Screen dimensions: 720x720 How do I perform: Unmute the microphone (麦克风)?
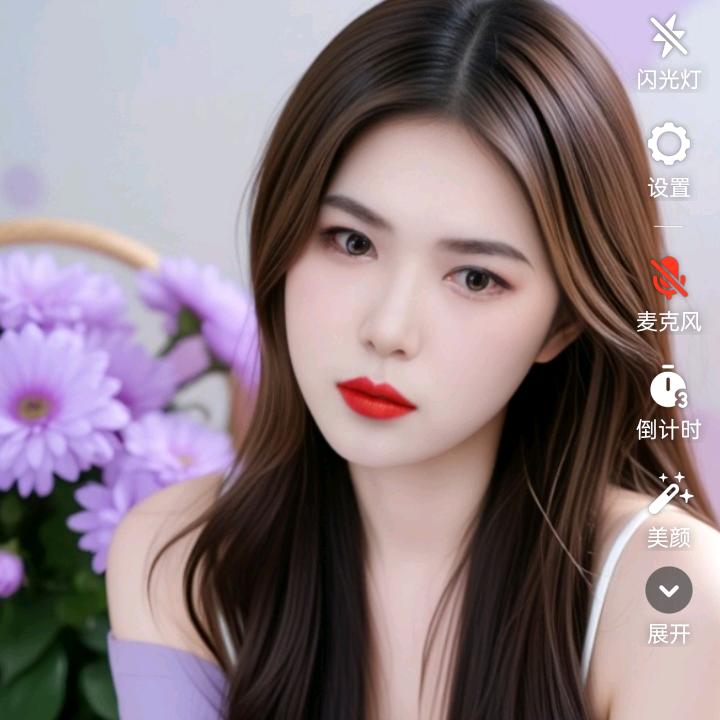point(669,278)
